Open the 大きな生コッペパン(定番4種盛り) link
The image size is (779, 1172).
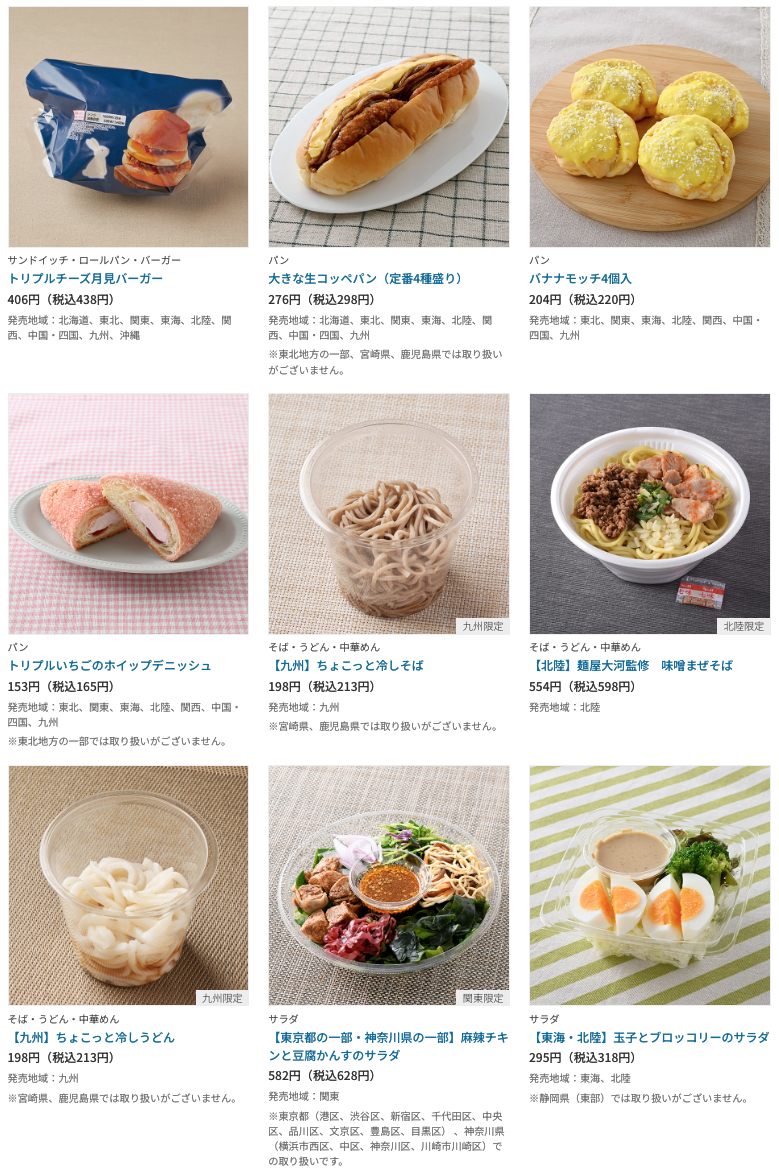click(x=367, y=279)
